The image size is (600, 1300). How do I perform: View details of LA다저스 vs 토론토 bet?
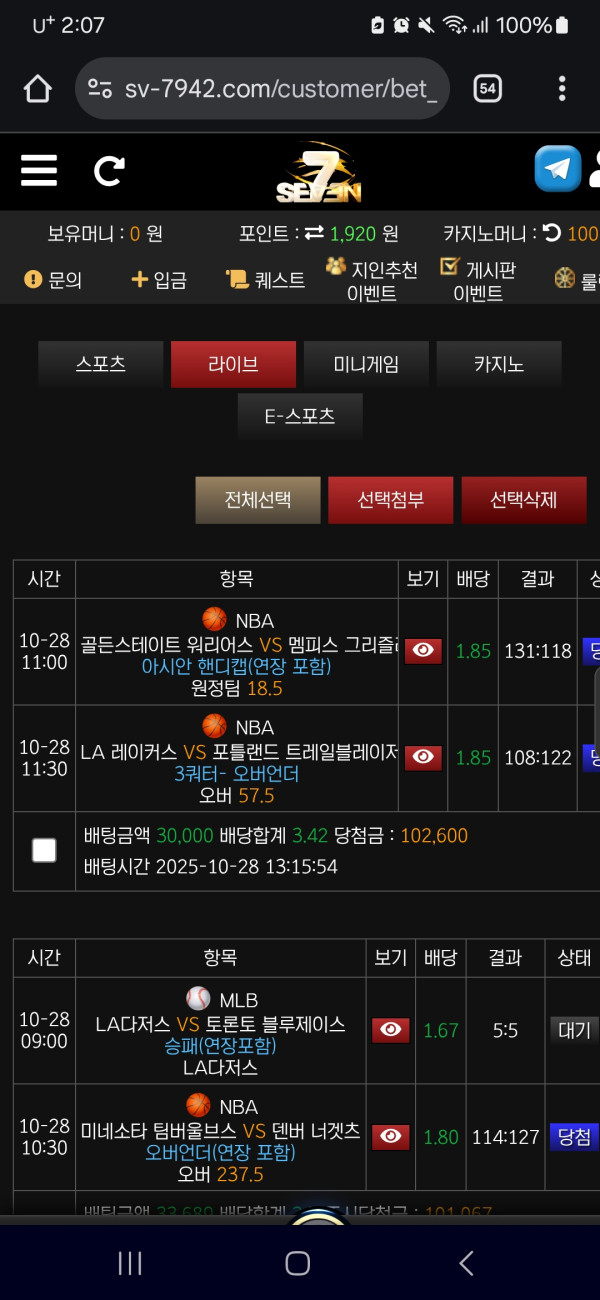click(x=390, y=1030)
